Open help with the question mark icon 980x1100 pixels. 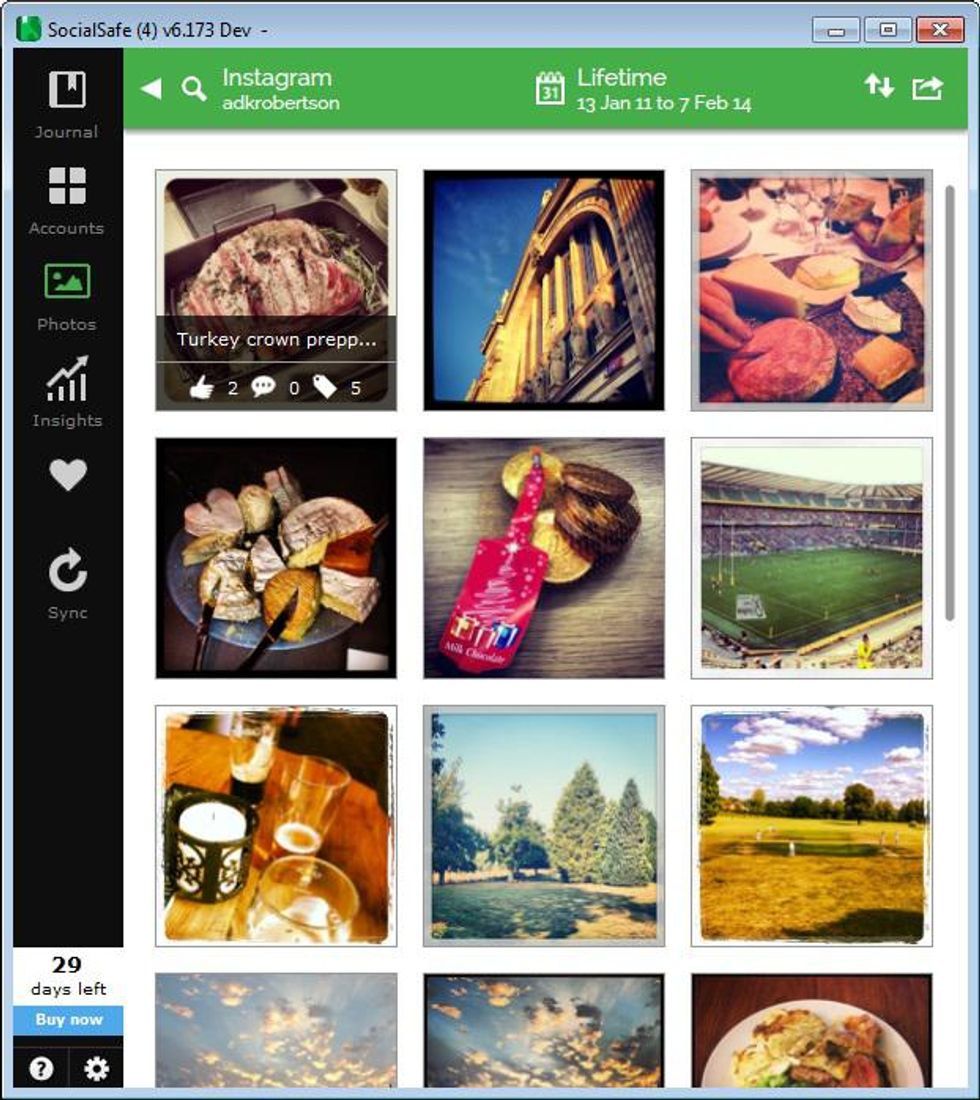tap(41, 1069)
